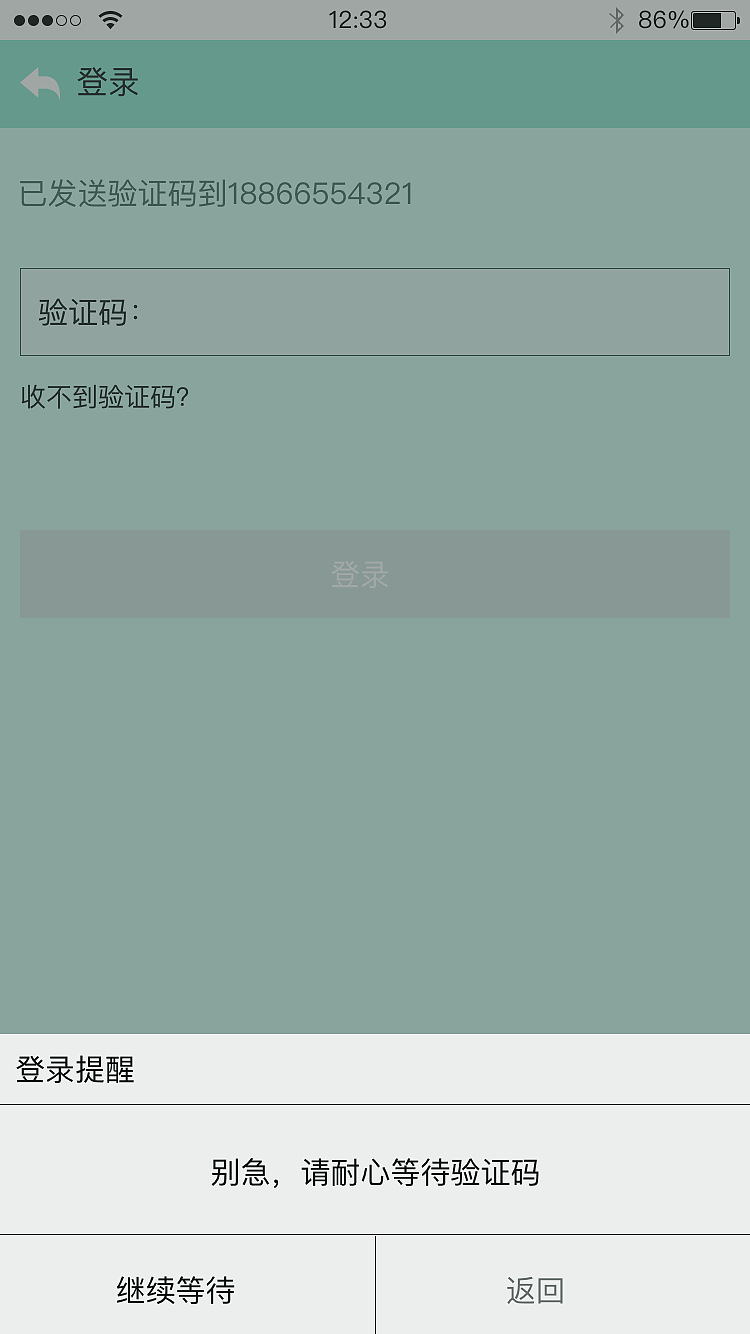Tap the Wi-Fi icon in the status bar

coord(110,18)
